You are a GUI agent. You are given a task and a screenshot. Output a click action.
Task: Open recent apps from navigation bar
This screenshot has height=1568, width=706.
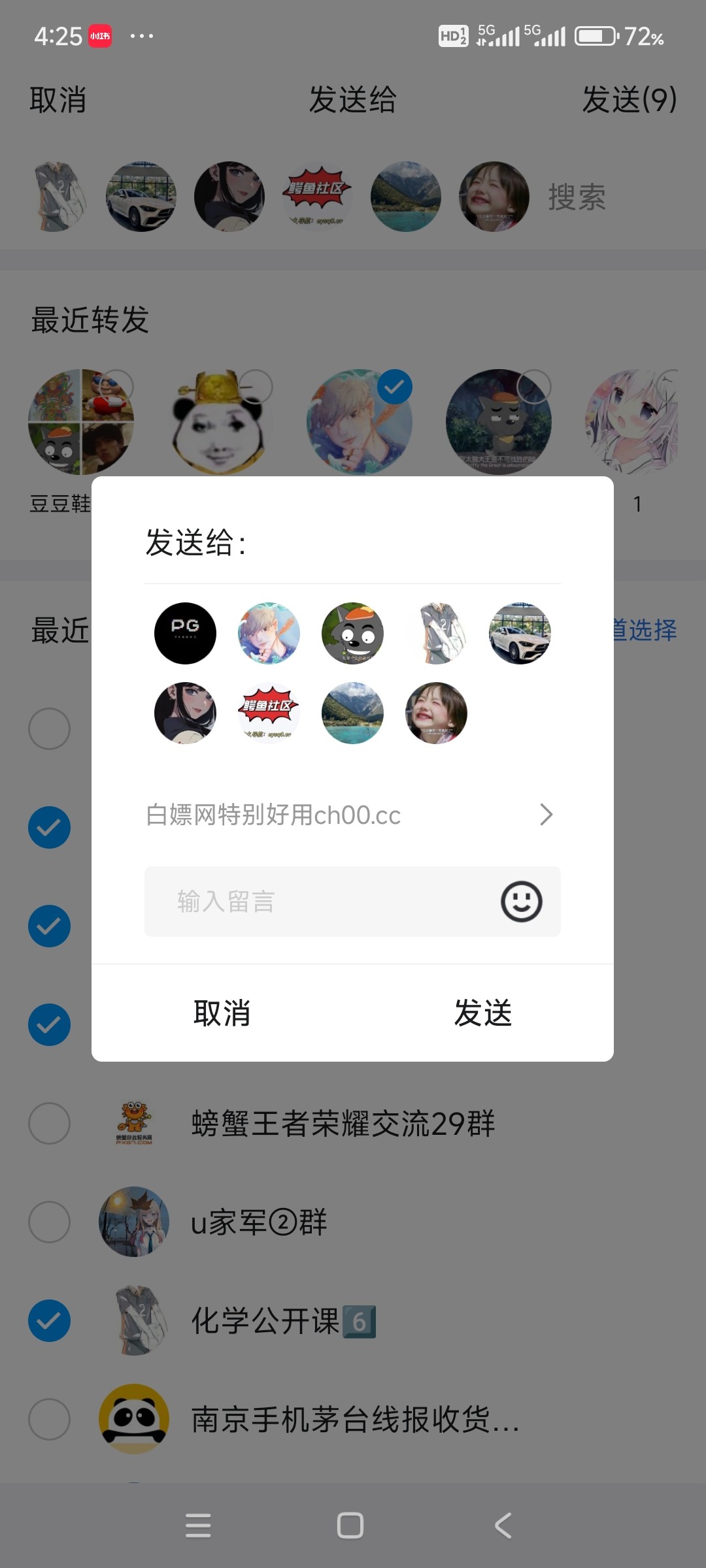click(x=198, y=1526)
